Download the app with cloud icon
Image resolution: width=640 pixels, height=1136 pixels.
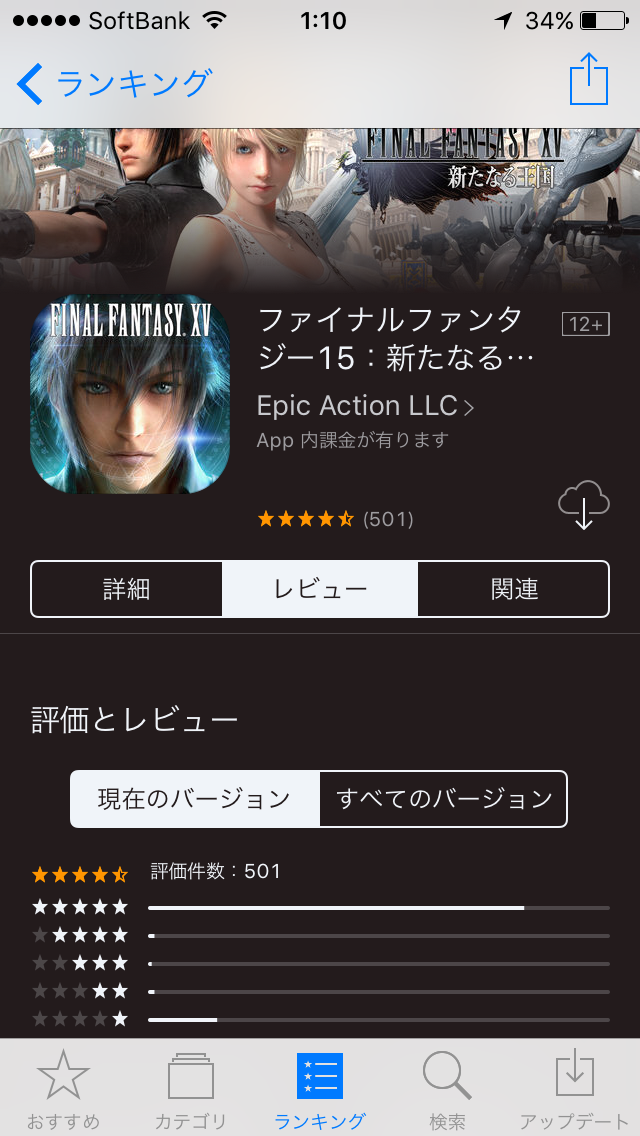pos(583,505)
